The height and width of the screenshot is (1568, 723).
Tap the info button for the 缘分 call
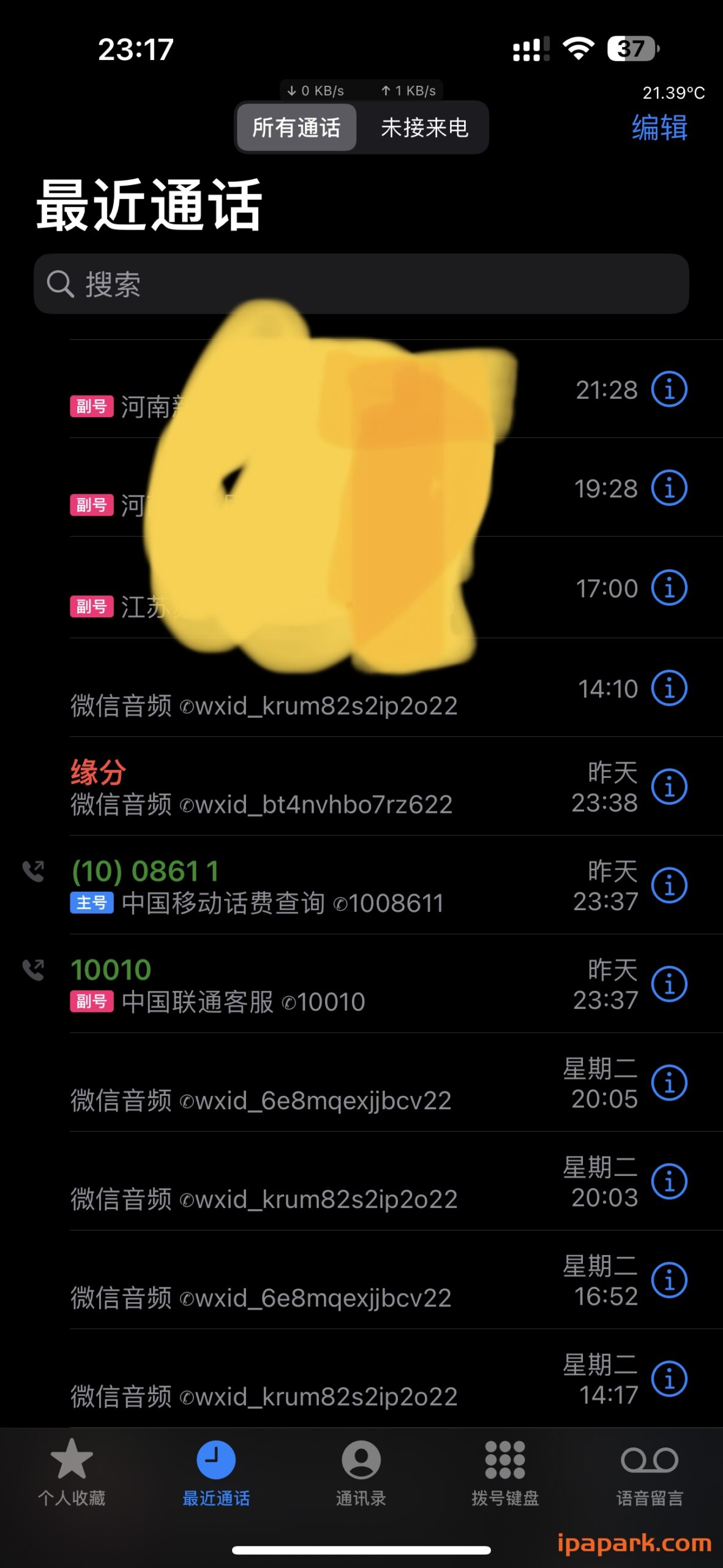coord(669,787)
